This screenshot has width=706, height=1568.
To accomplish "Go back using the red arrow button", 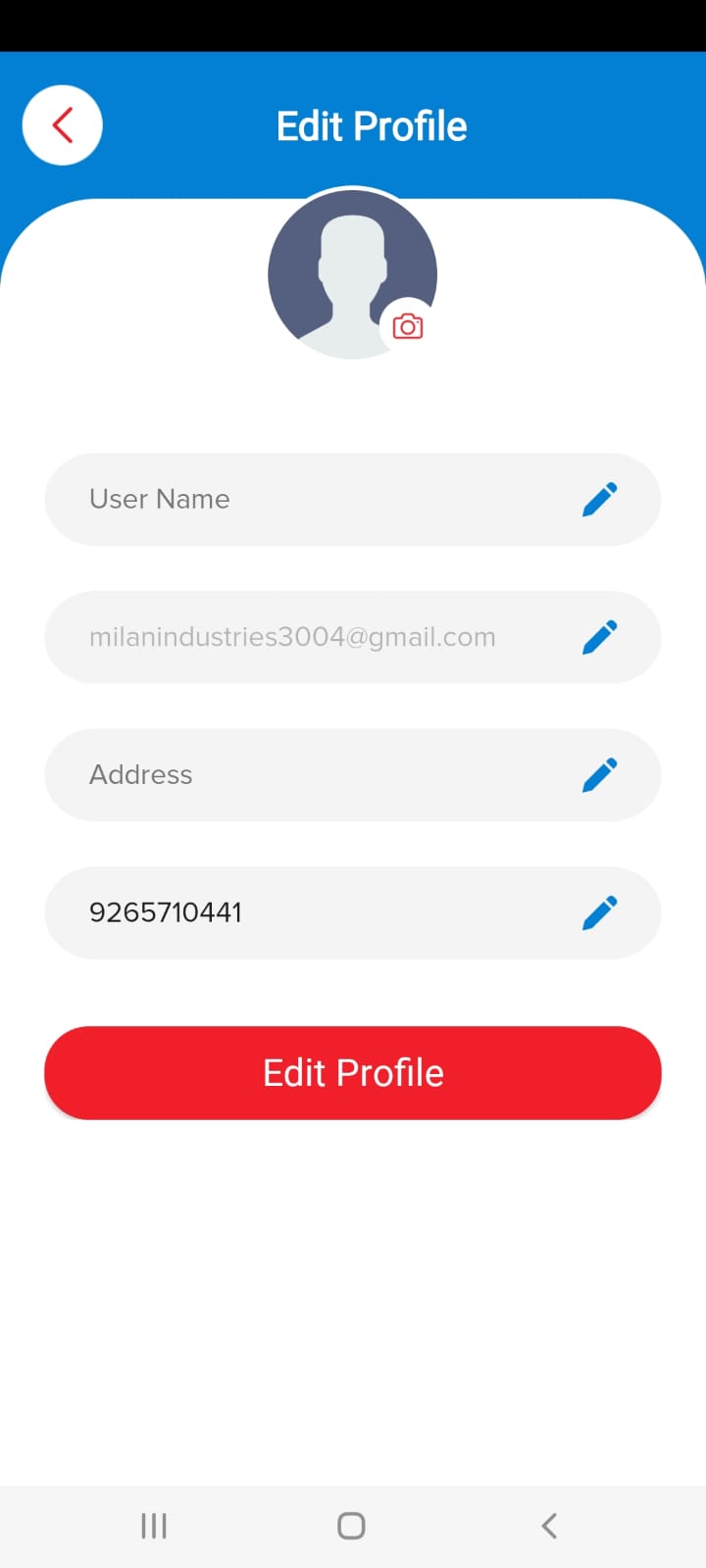I will pos(63,125).
